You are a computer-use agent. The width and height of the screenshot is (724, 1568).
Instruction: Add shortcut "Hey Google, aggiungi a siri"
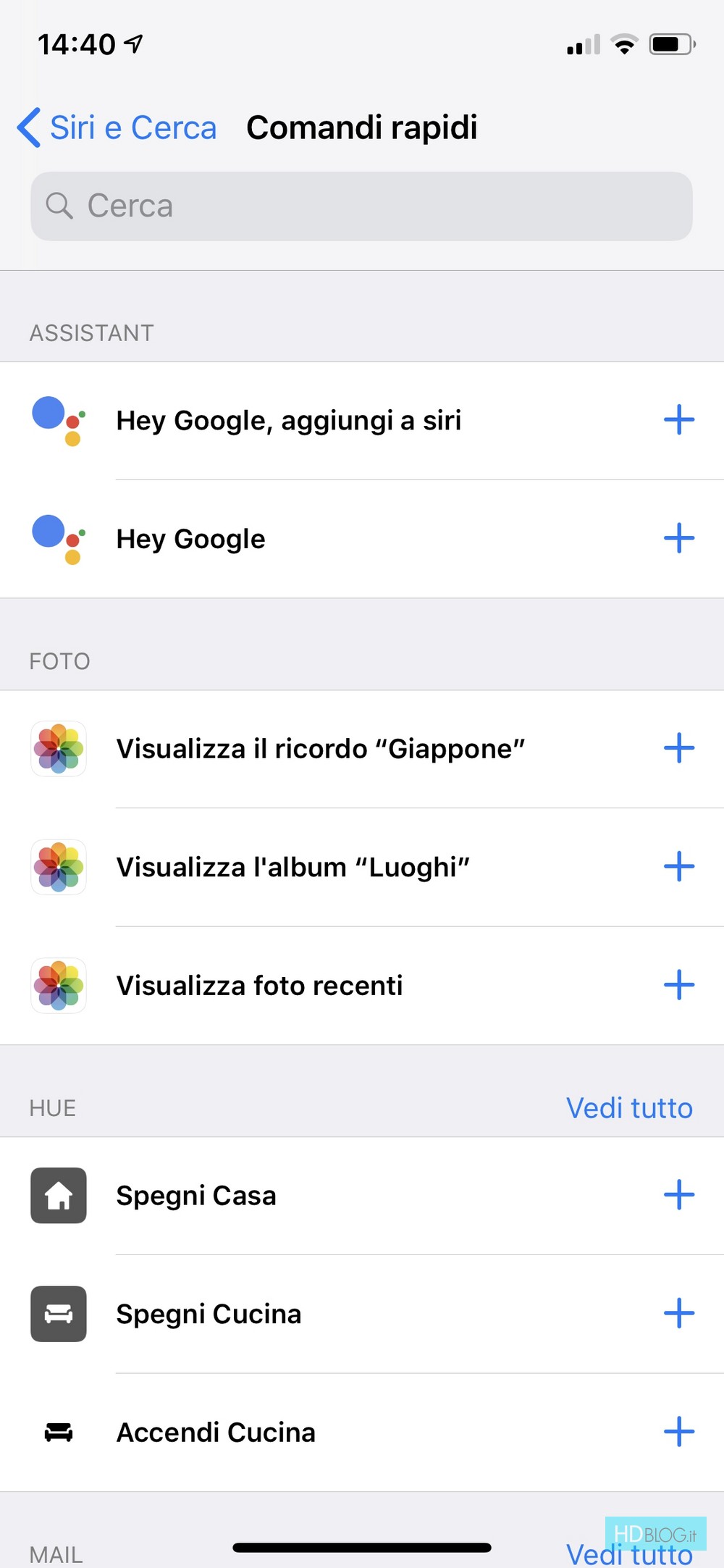(679, 420)
